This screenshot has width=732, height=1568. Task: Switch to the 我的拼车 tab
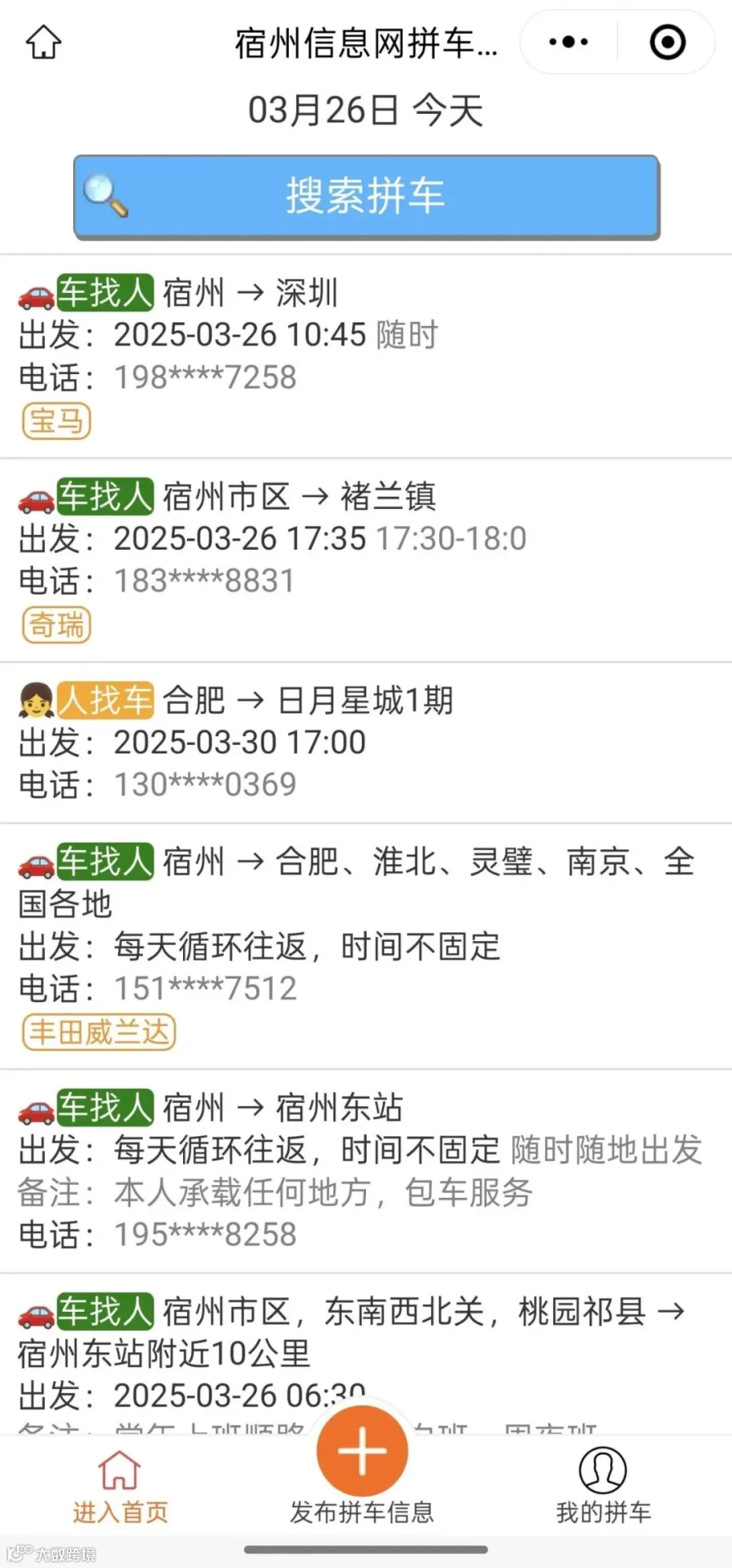tap(603, 1487)
